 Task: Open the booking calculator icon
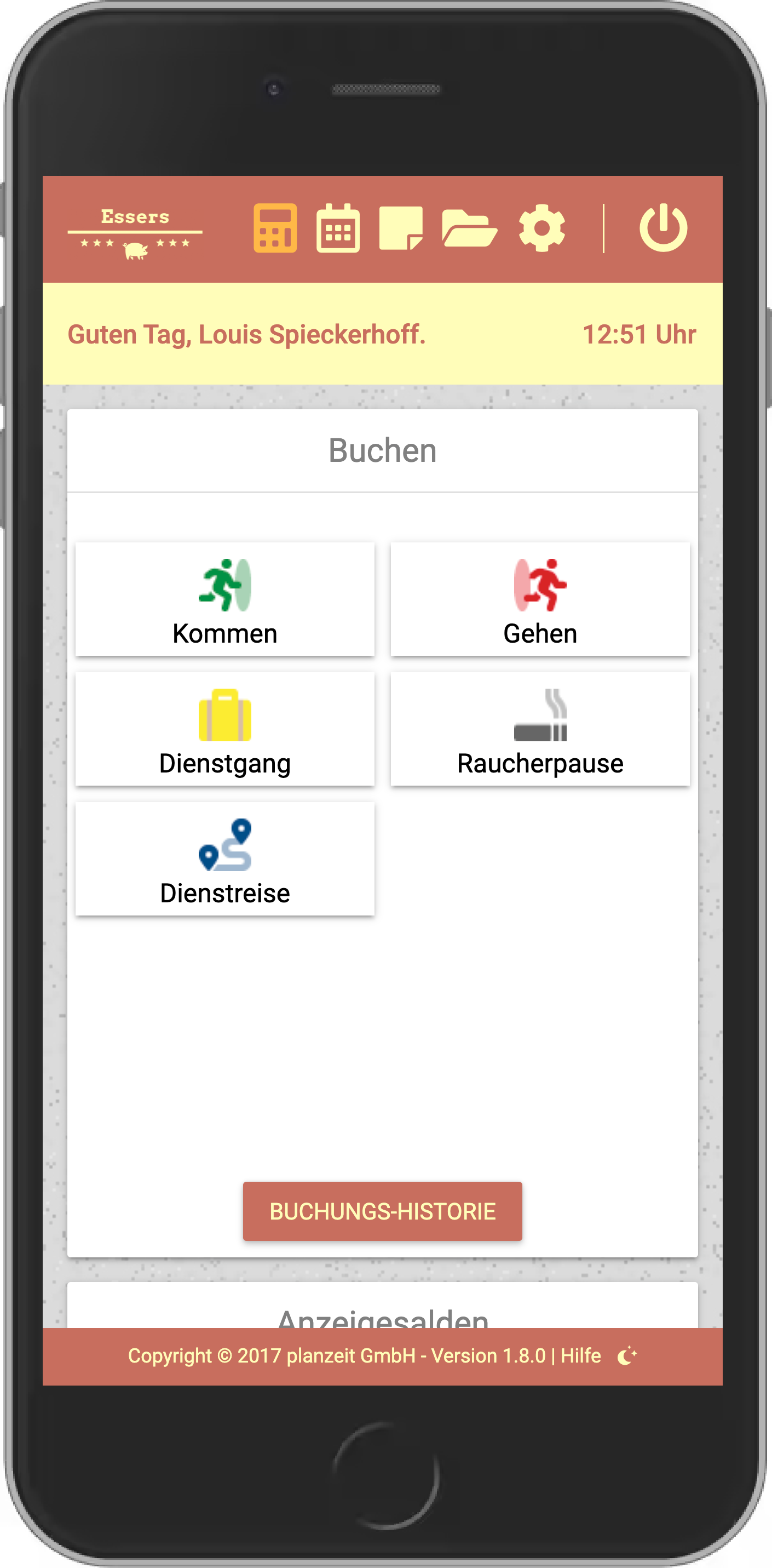coord(275,228)
